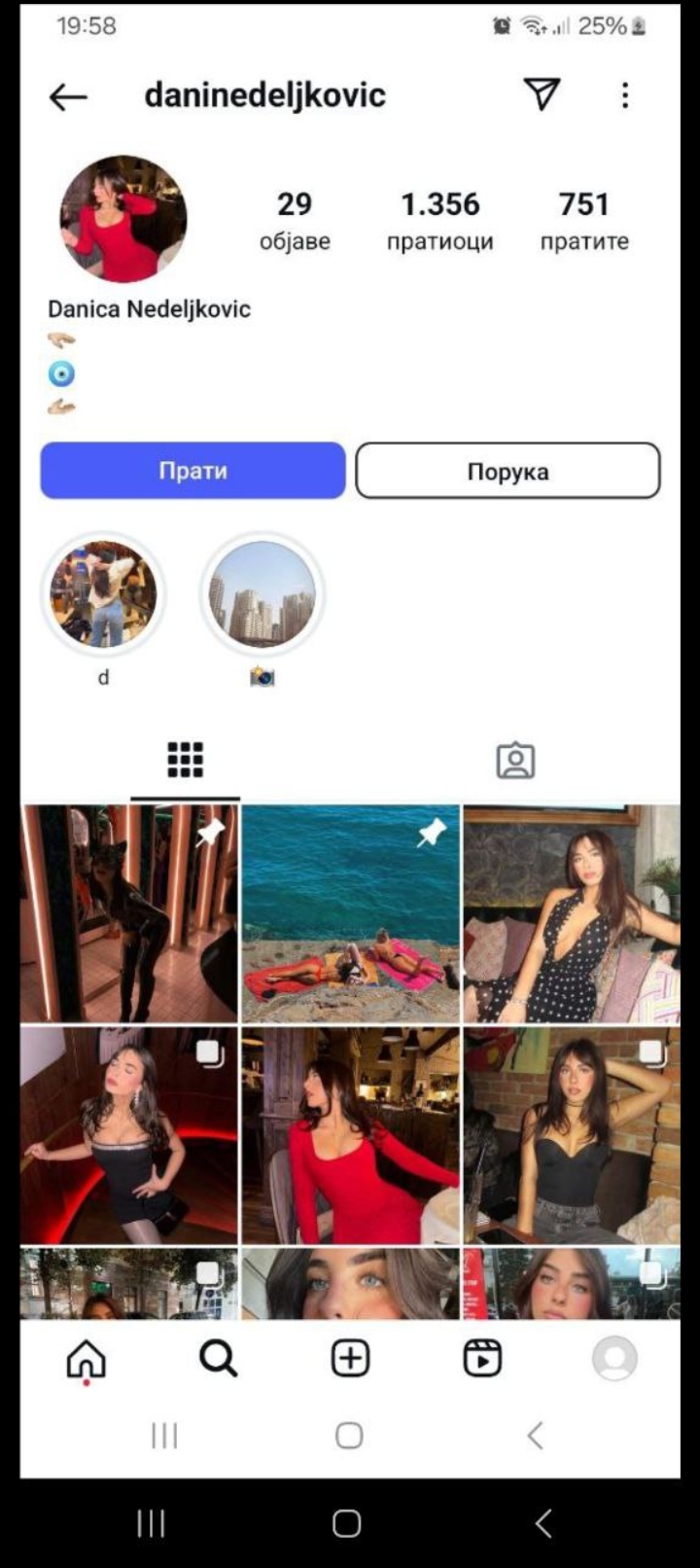Open the three-dot overflow menu

[x=625, y=95]
